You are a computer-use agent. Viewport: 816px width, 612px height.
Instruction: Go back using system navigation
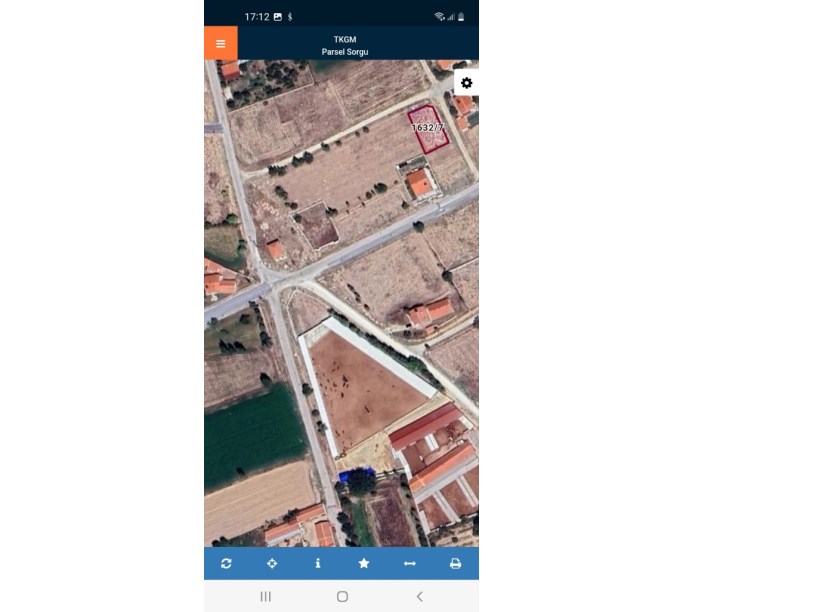[x=419, y=596]
